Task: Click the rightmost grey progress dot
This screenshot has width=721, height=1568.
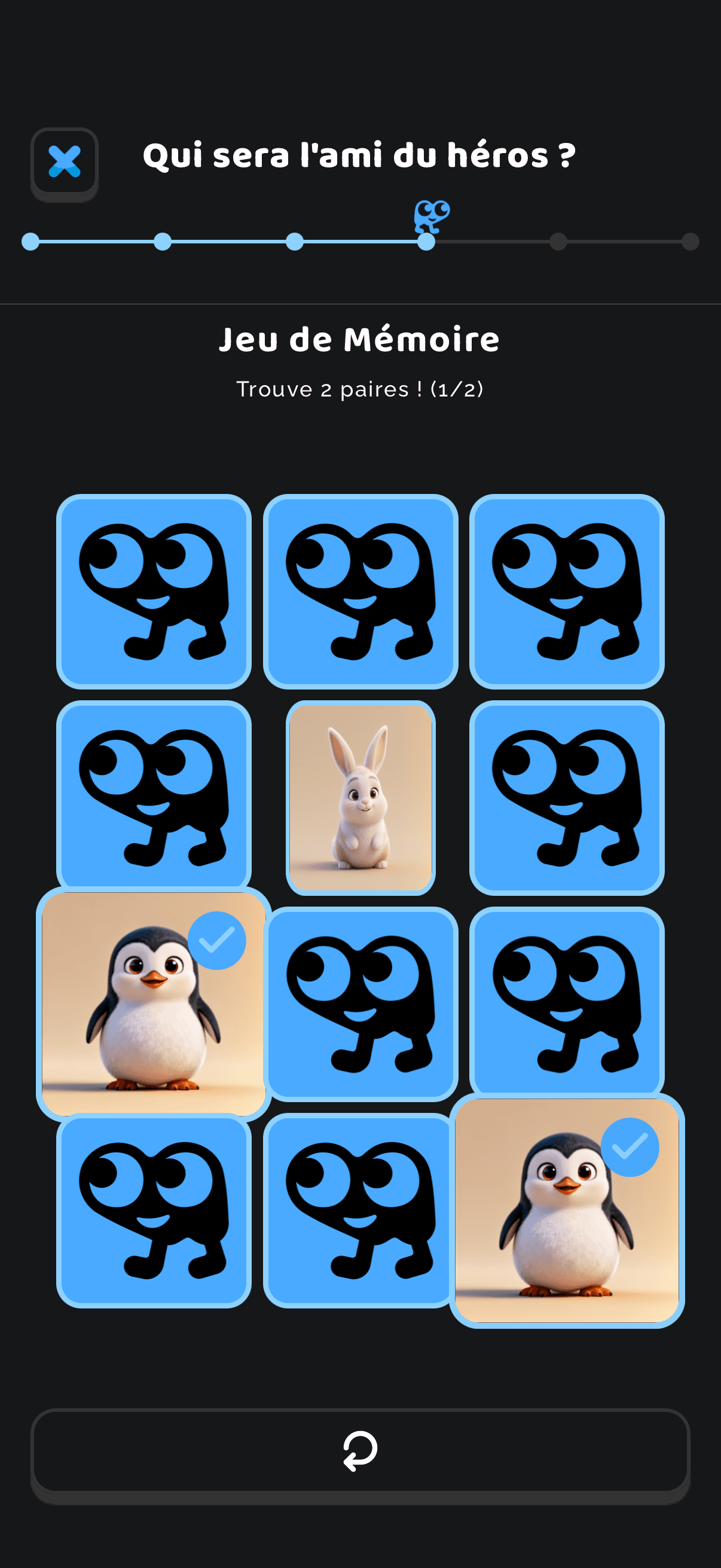Action: 691,243
